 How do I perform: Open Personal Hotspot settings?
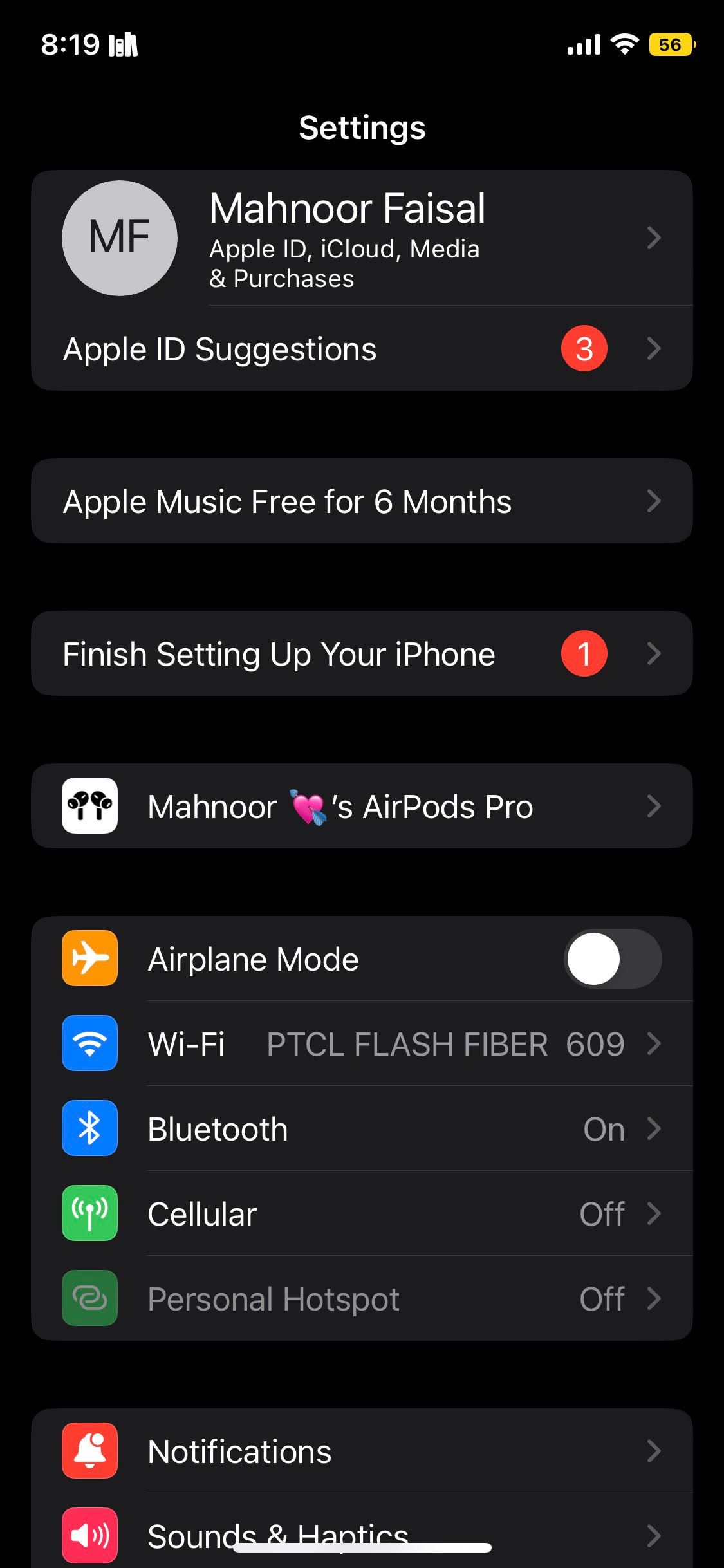360,1298
